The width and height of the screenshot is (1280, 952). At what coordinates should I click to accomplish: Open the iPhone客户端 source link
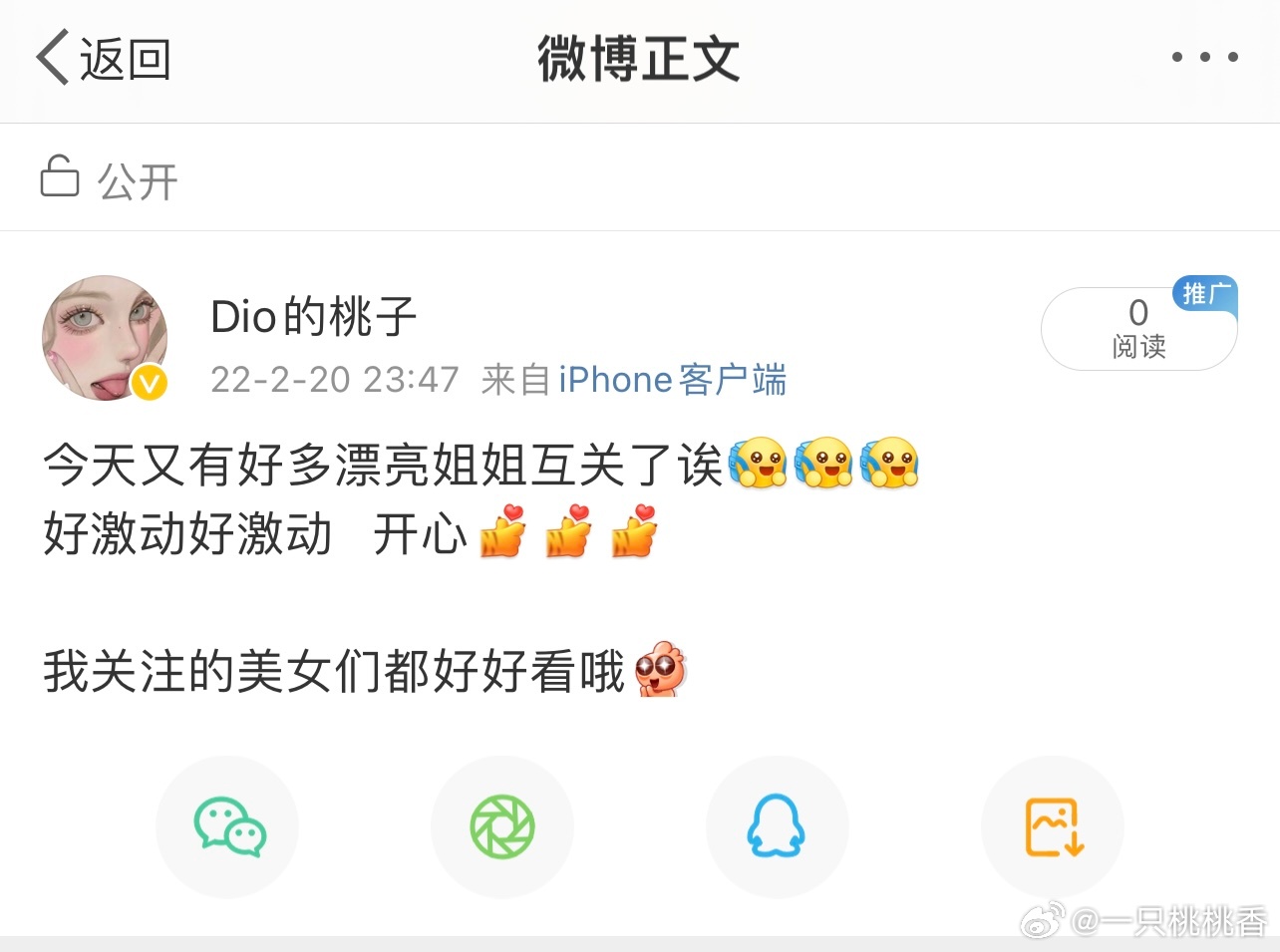click(x=672, y=380)
